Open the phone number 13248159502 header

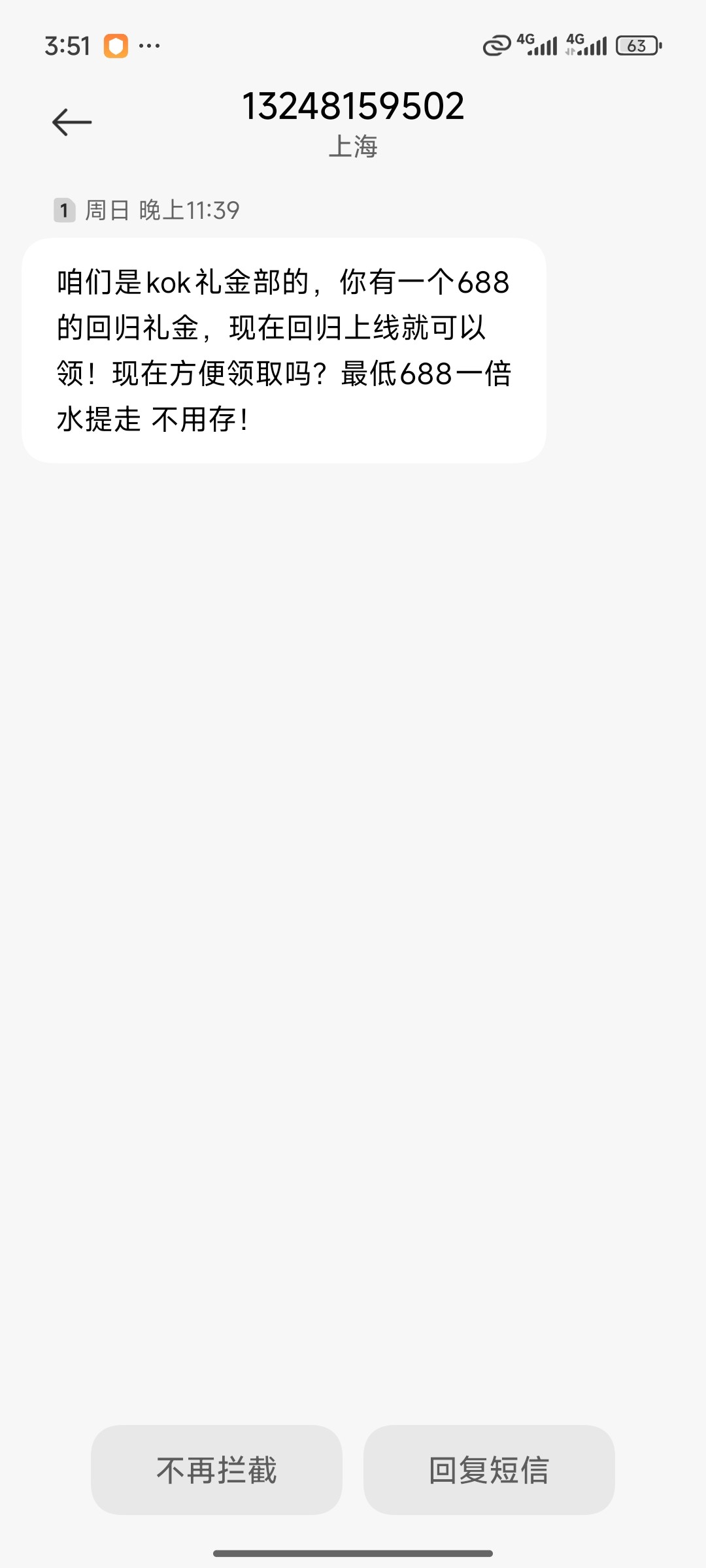point(353,106)
